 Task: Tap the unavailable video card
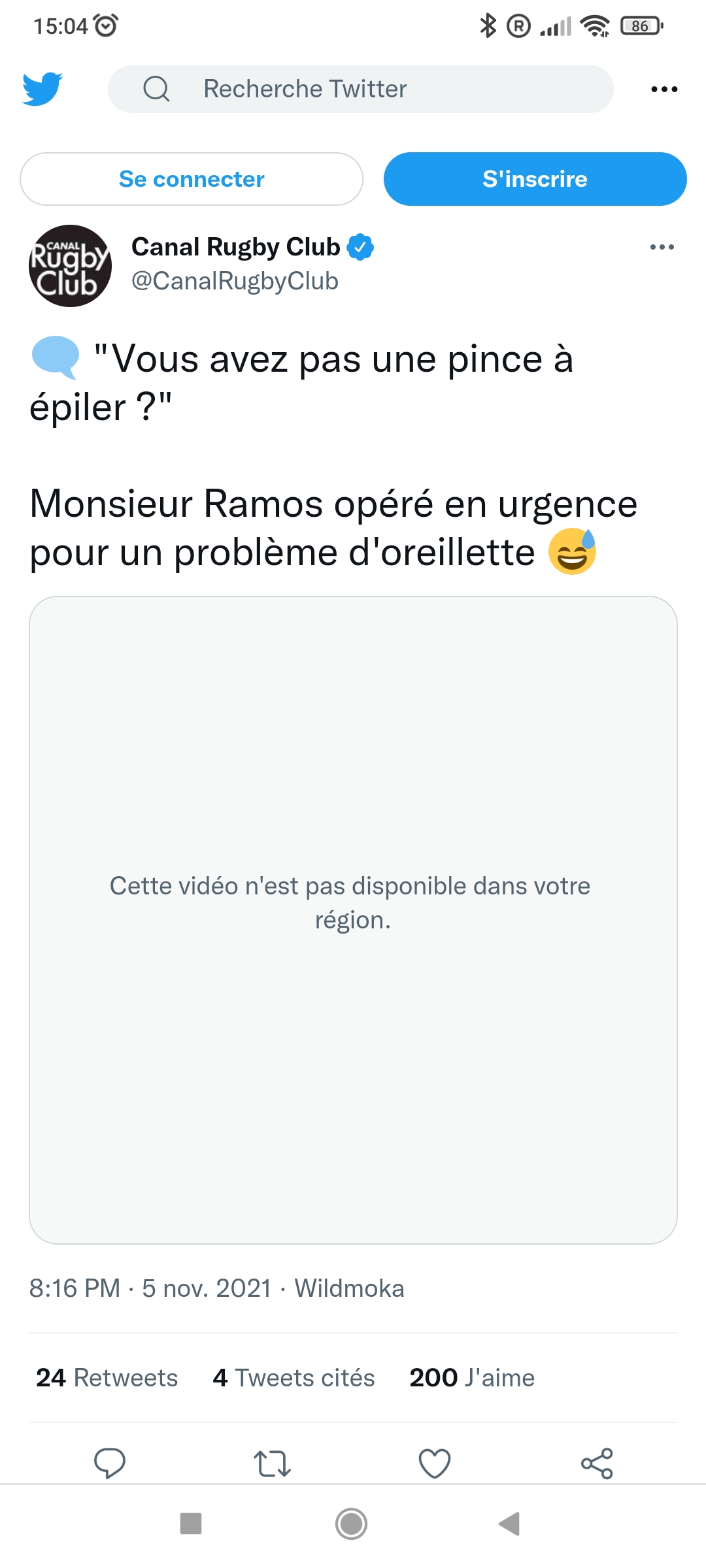(353, 919)
